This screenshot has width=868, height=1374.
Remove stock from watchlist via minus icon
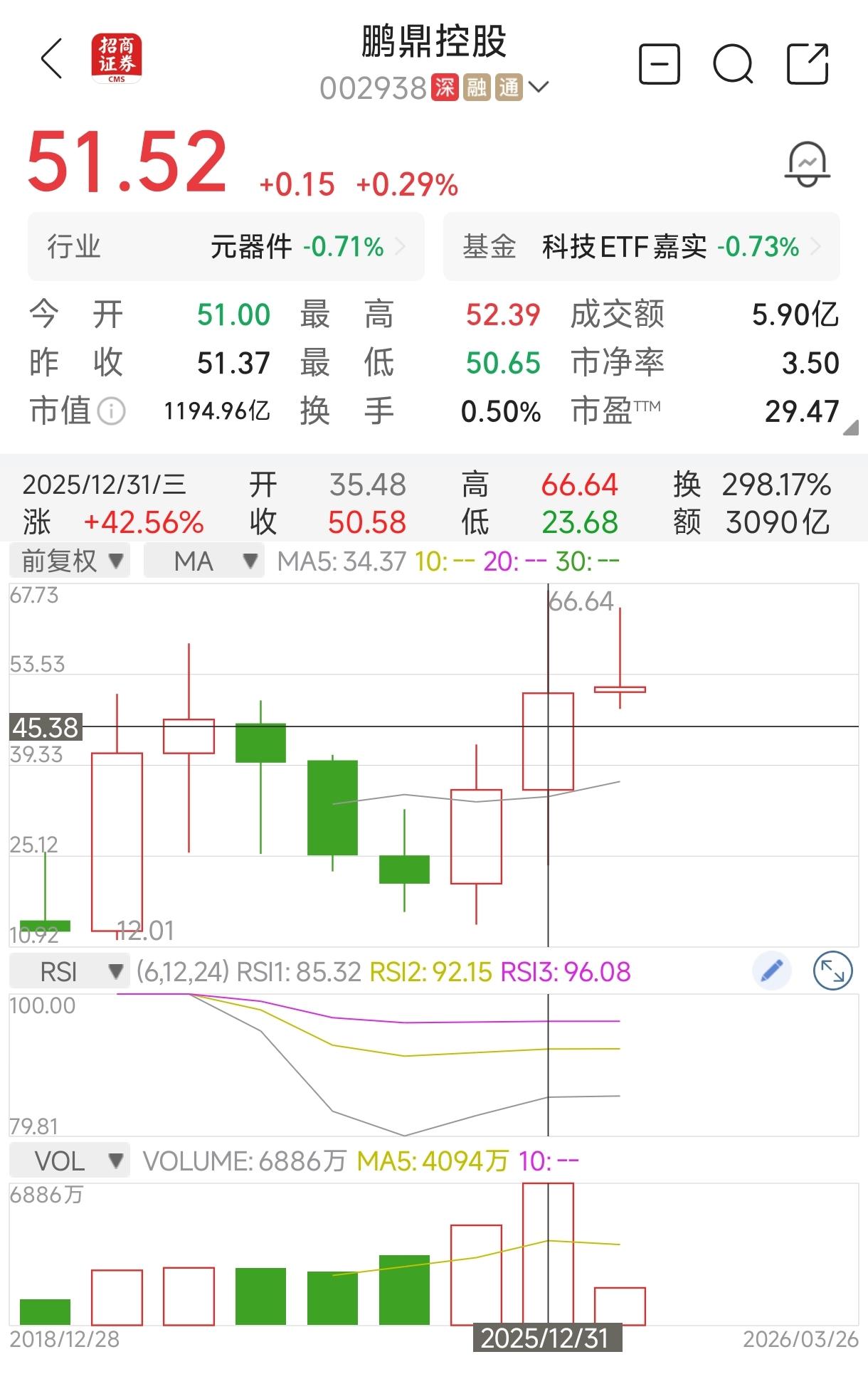(x=660, y=64)
